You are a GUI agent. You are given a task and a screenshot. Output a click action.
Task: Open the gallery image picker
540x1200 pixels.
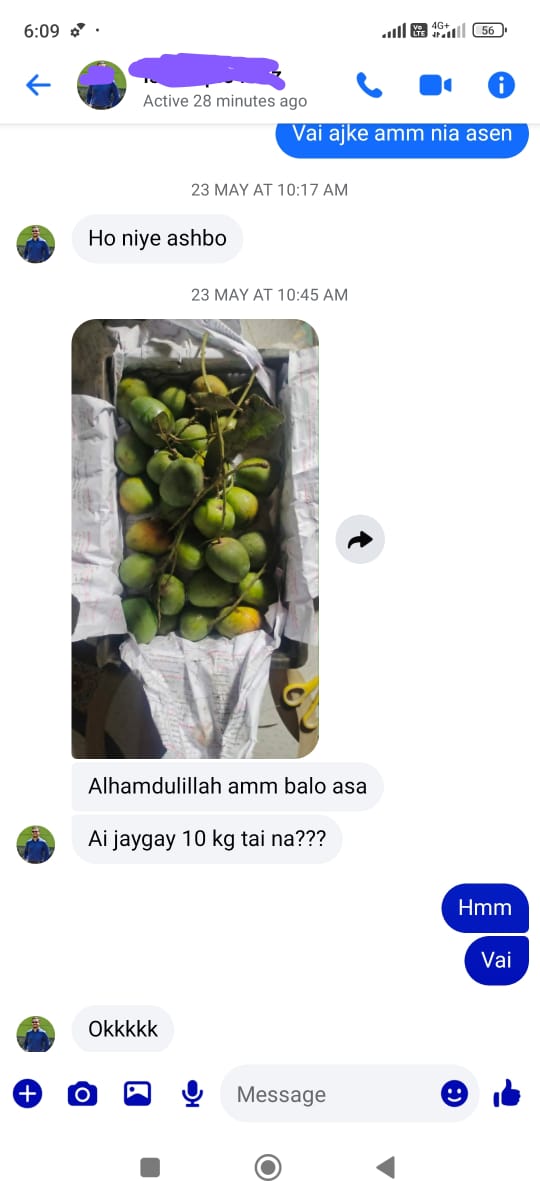137,1094
